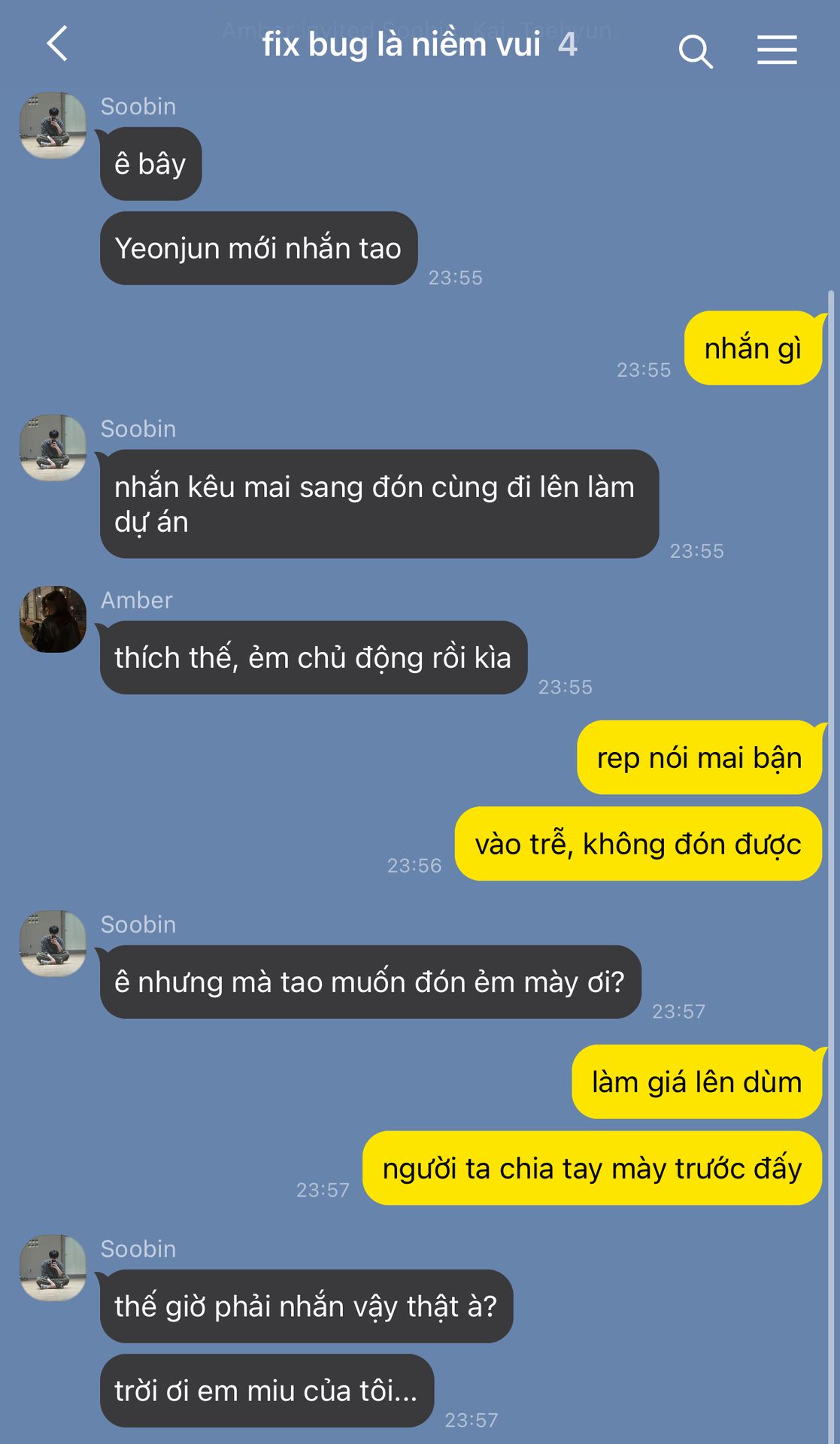Go back from the group chat
The width and height of the screenshot is (840, 1444).
[x=58, y=44]
